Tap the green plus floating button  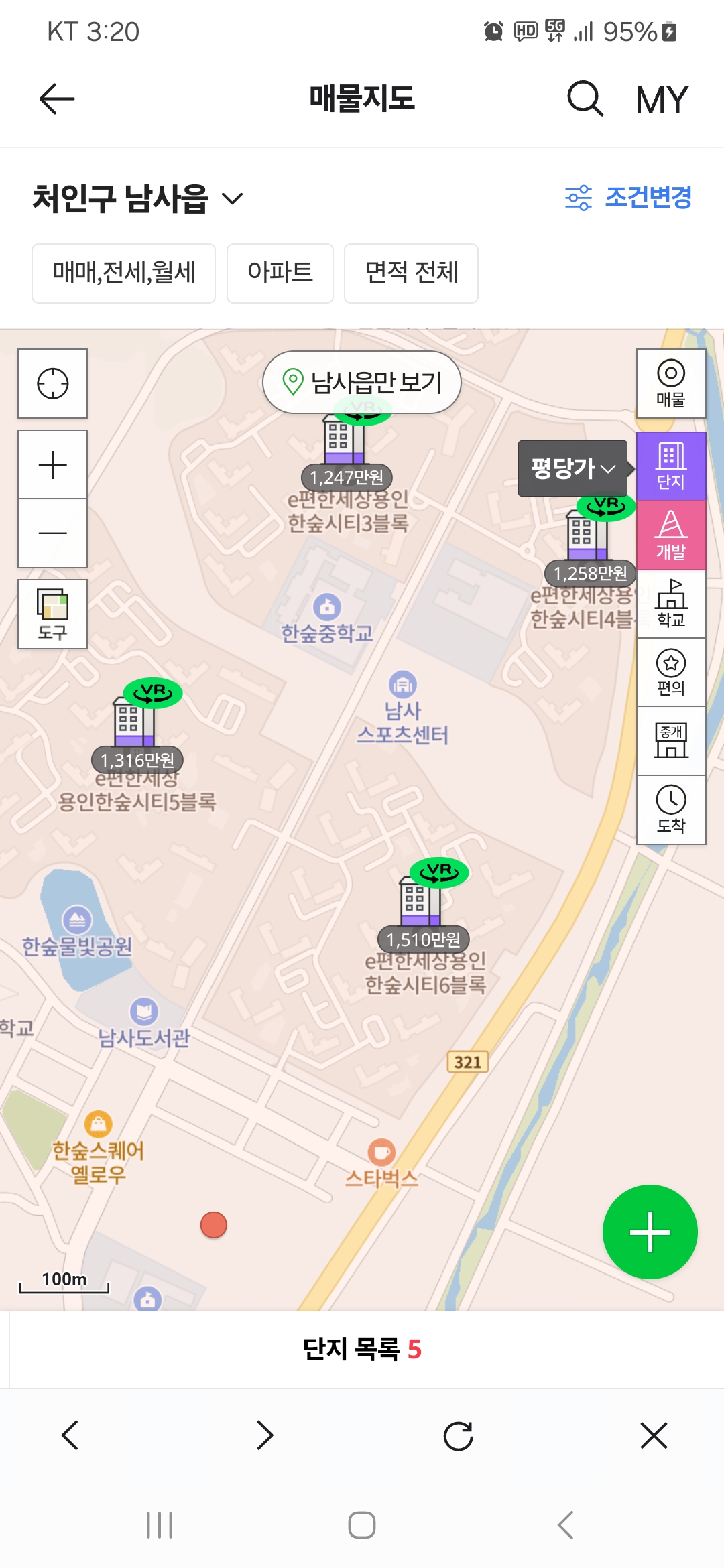pyautogui.click(x=650, y=1232)
